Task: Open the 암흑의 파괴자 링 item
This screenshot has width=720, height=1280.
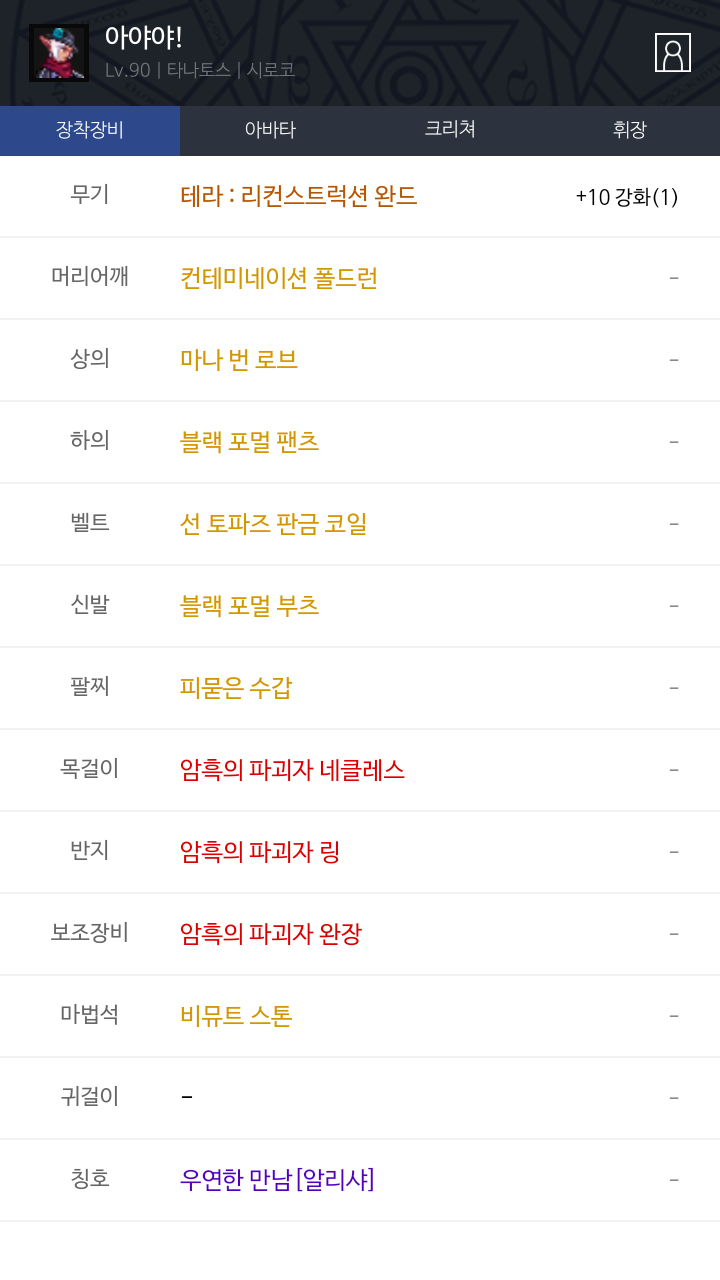Action: tap(260, 851)
